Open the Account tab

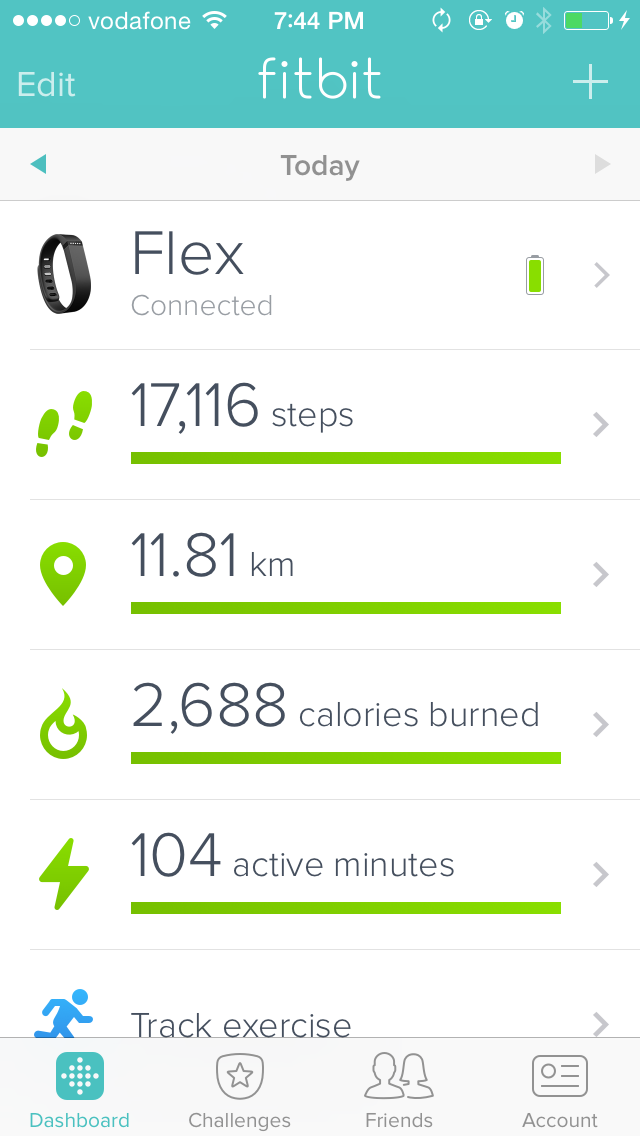[x=560, y=1090]
